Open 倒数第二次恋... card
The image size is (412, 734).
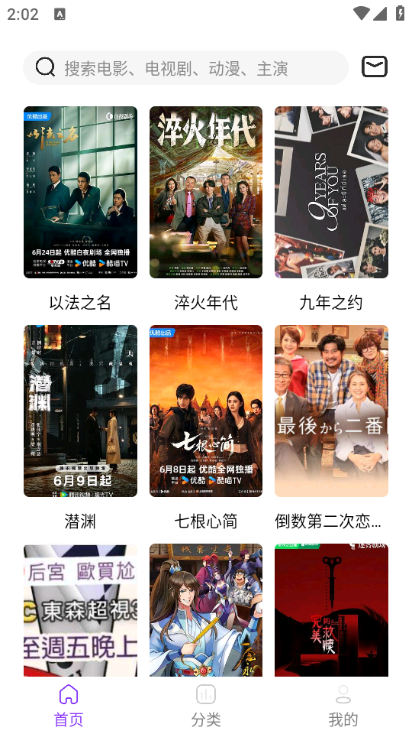(x=331, y=411)
